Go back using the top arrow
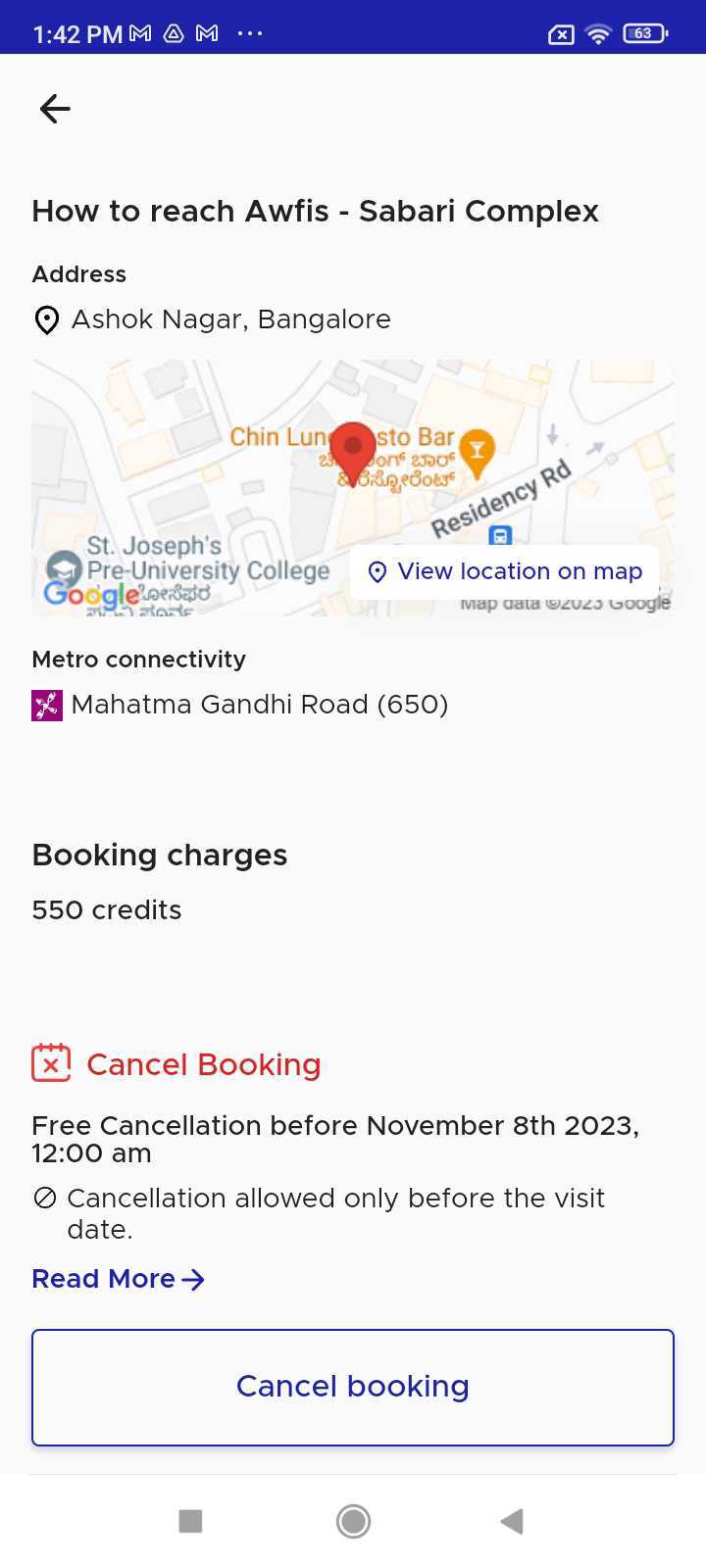Image resolution: width=706 pixels, height=1568 pixels. (55, 109)
